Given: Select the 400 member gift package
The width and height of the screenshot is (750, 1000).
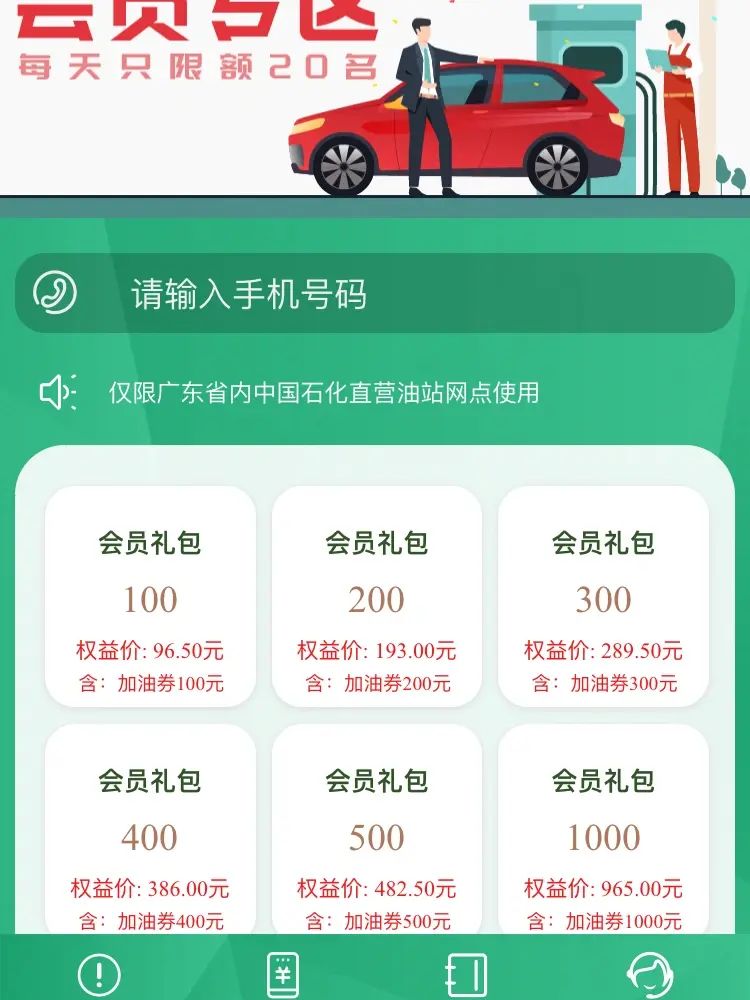Looking at the screenshot, I should tap(150, 835).
